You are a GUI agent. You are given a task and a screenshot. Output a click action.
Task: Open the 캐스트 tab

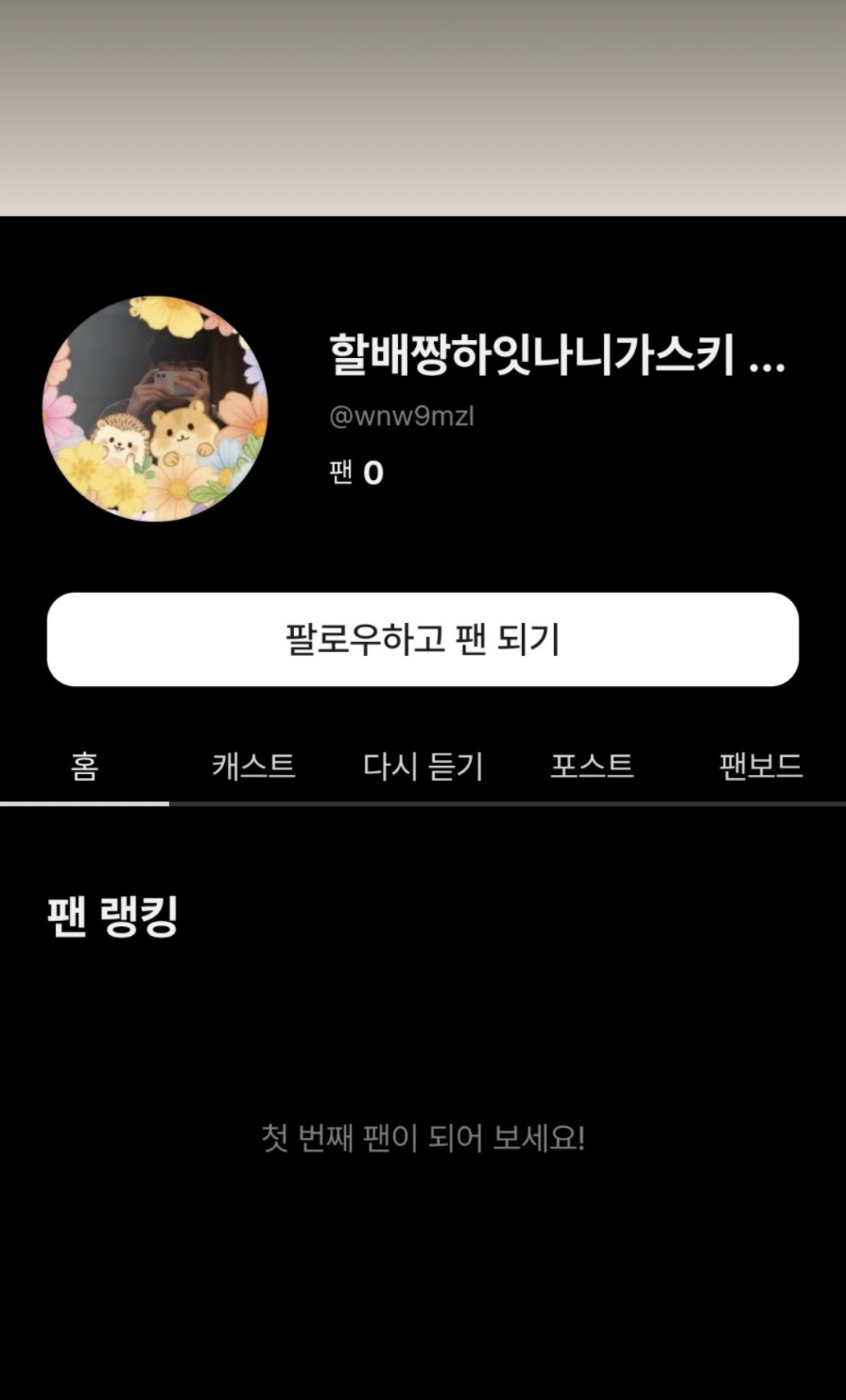pos(253,767)
